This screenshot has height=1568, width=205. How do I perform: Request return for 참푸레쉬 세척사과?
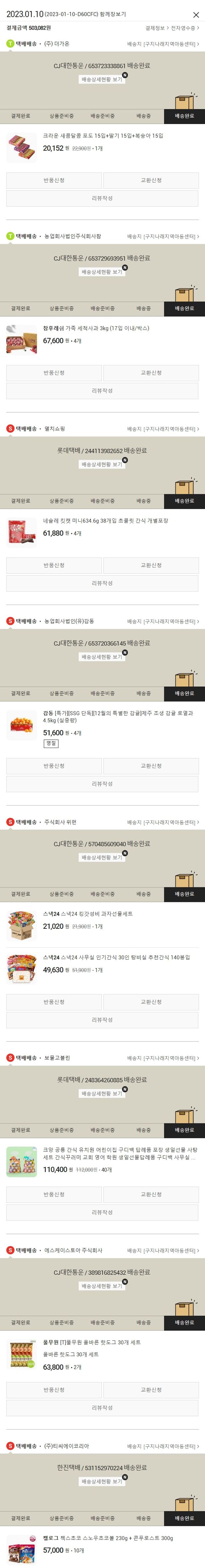[x=54, y=373]
